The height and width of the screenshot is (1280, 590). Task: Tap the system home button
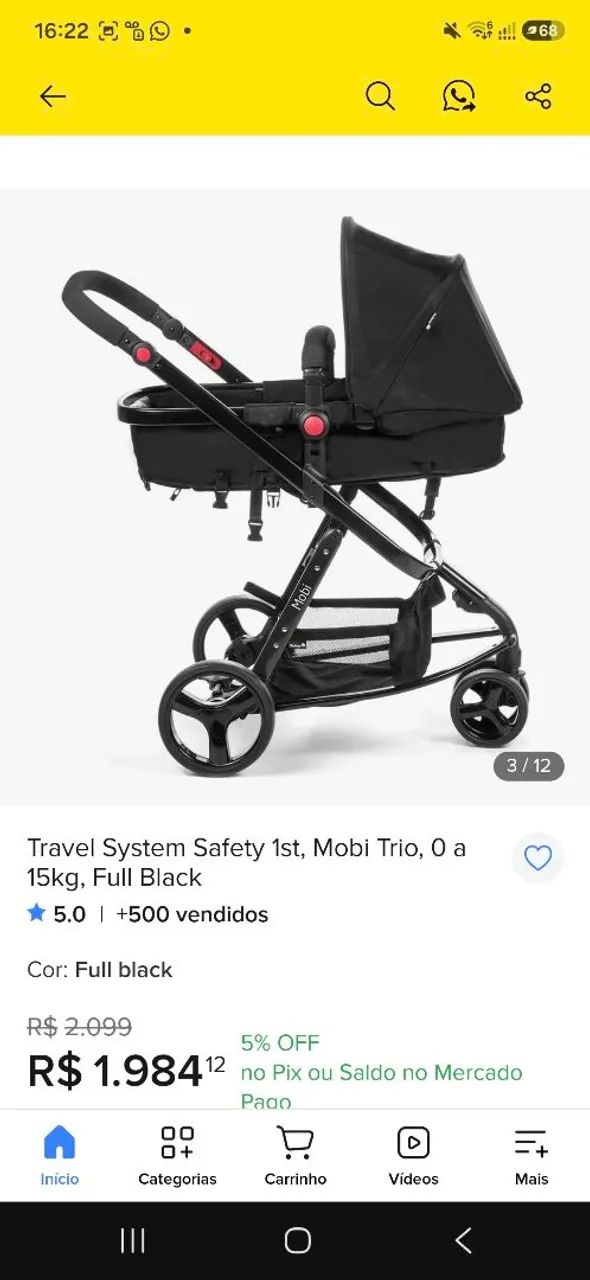tap(297, 1241)
